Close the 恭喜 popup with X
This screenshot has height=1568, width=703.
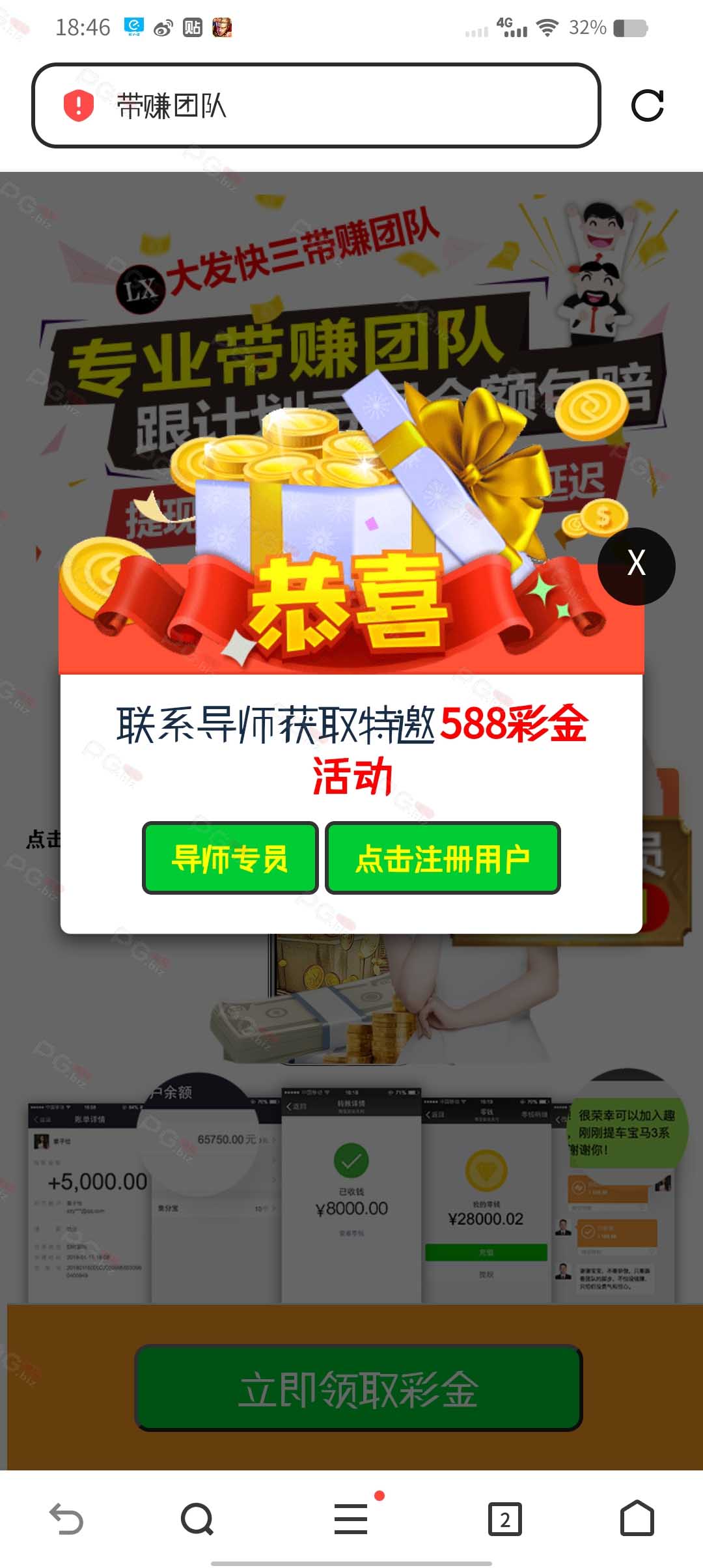click(636, 566)
